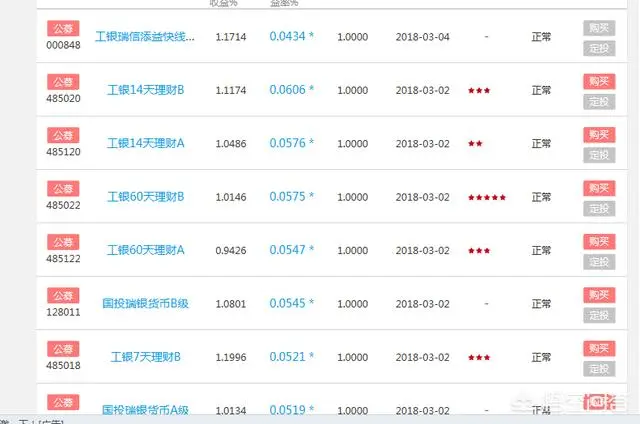Viewport: 640px width, 424px height.
Task: Open the 工银14天理财B fund details
Action: (146, 90)
